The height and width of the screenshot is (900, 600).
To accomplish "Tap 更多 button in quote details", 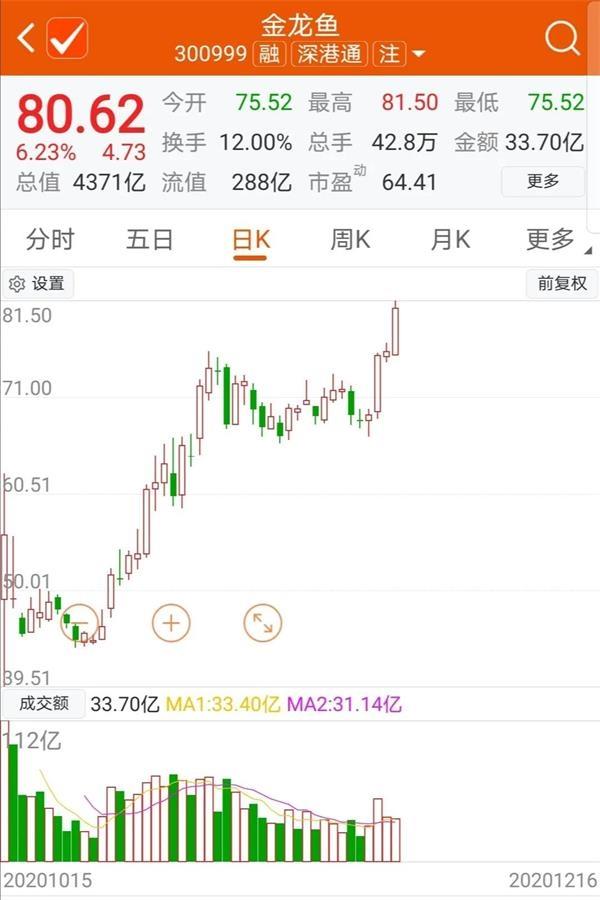I will coord(543,182).
